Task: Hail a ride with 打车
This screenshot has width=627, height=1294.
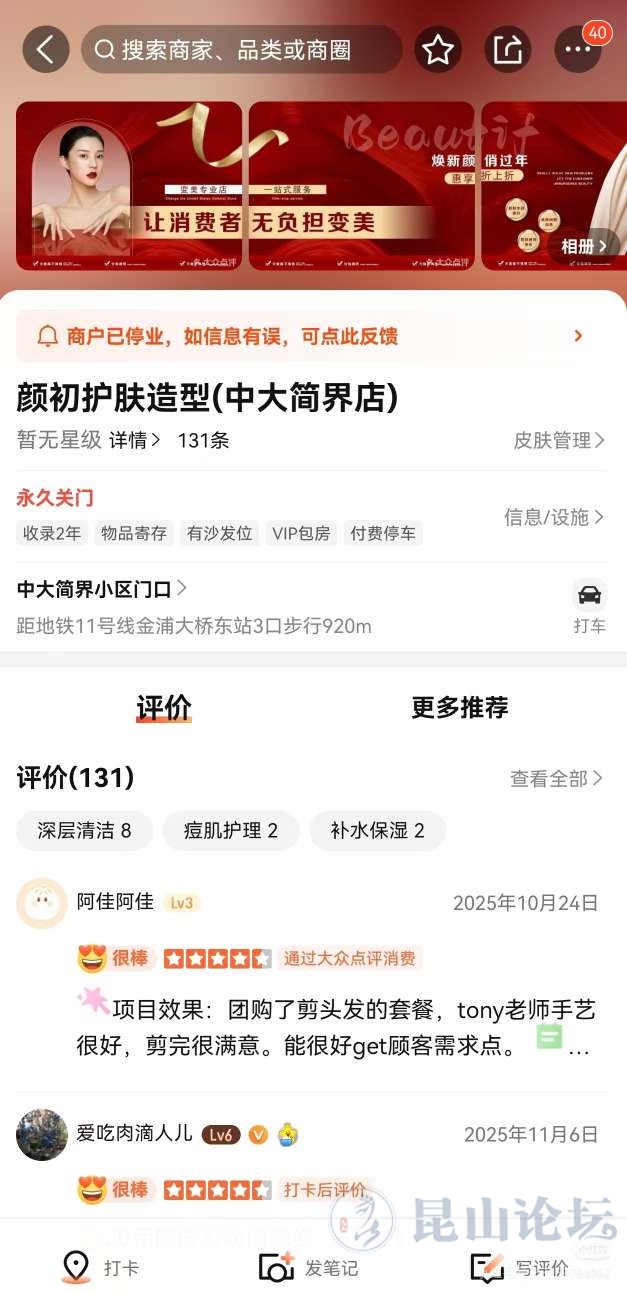Action: point(590,607)
